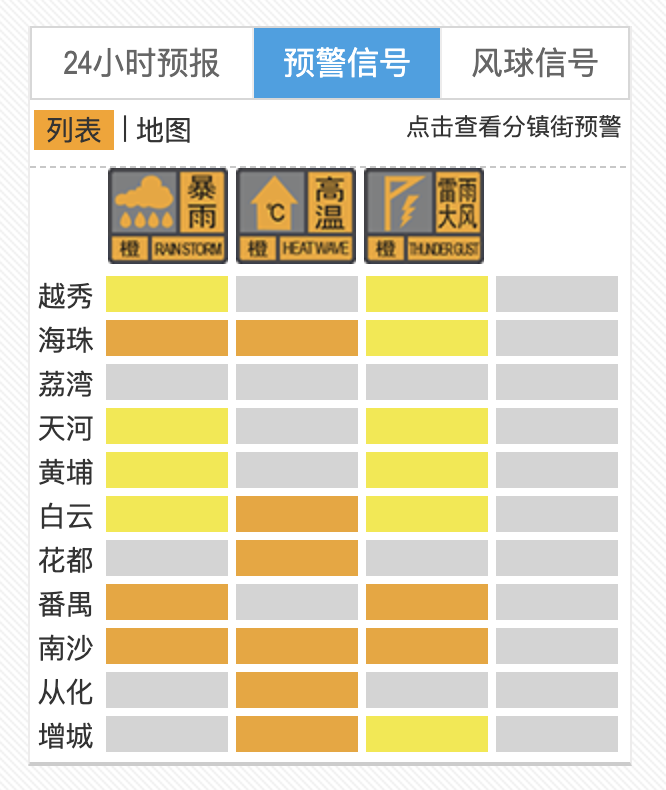The height and width of the screenshot is (790, 666).
Task: Open 点击查看分镇街预警 link
Action: click(x=513, y=127)
